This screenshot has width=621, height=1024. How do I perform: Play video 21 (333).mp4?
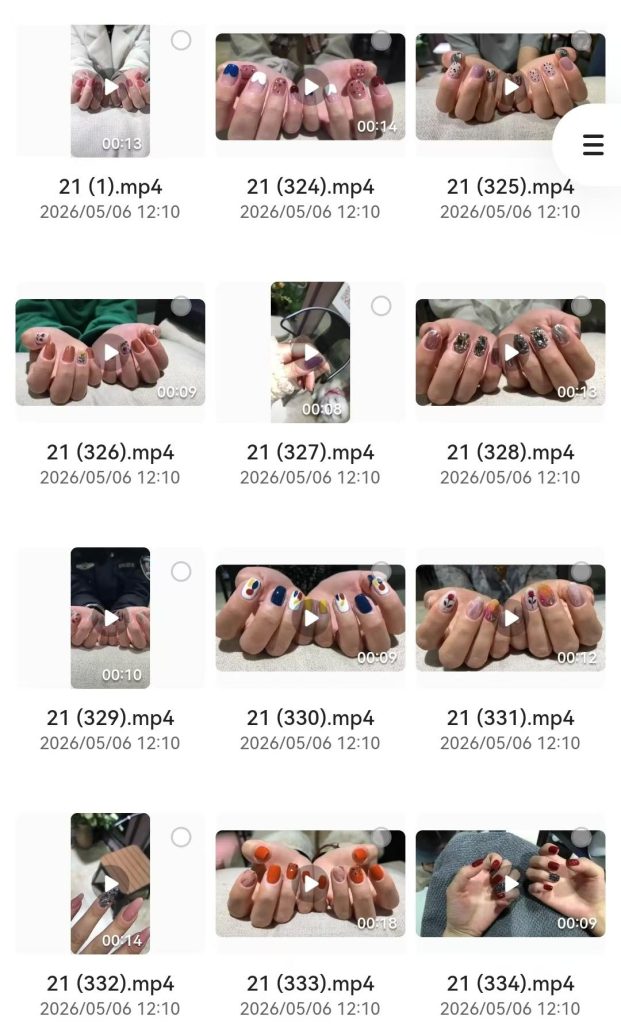point(310,884)
